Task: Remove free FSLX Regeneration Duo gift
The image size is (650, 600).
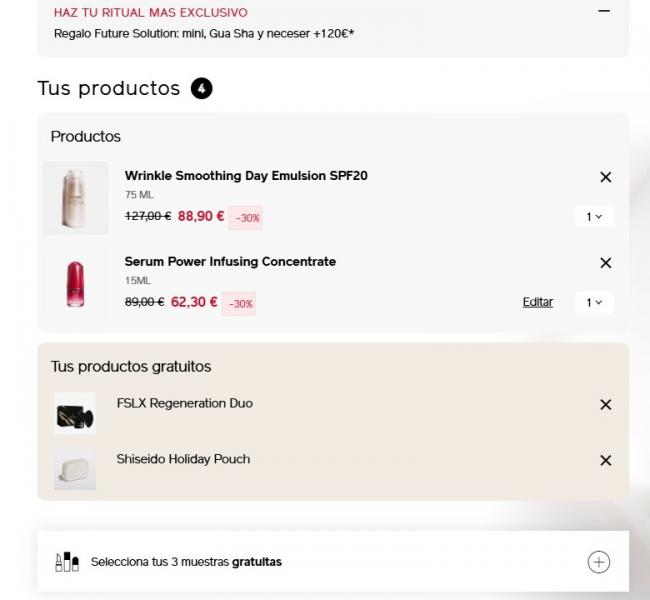Action: point(605,405)
